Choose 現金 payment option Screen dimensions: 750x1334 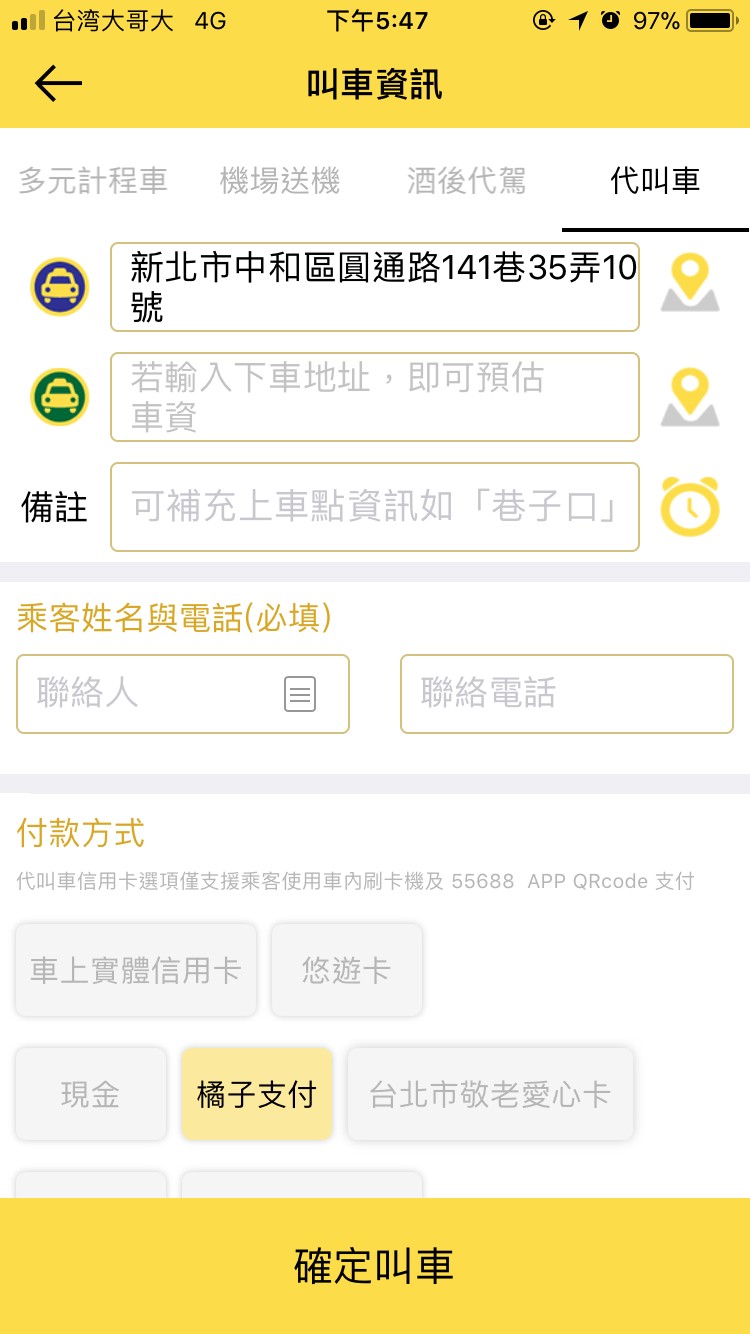pyautogui.click(x=91, y=1094)
